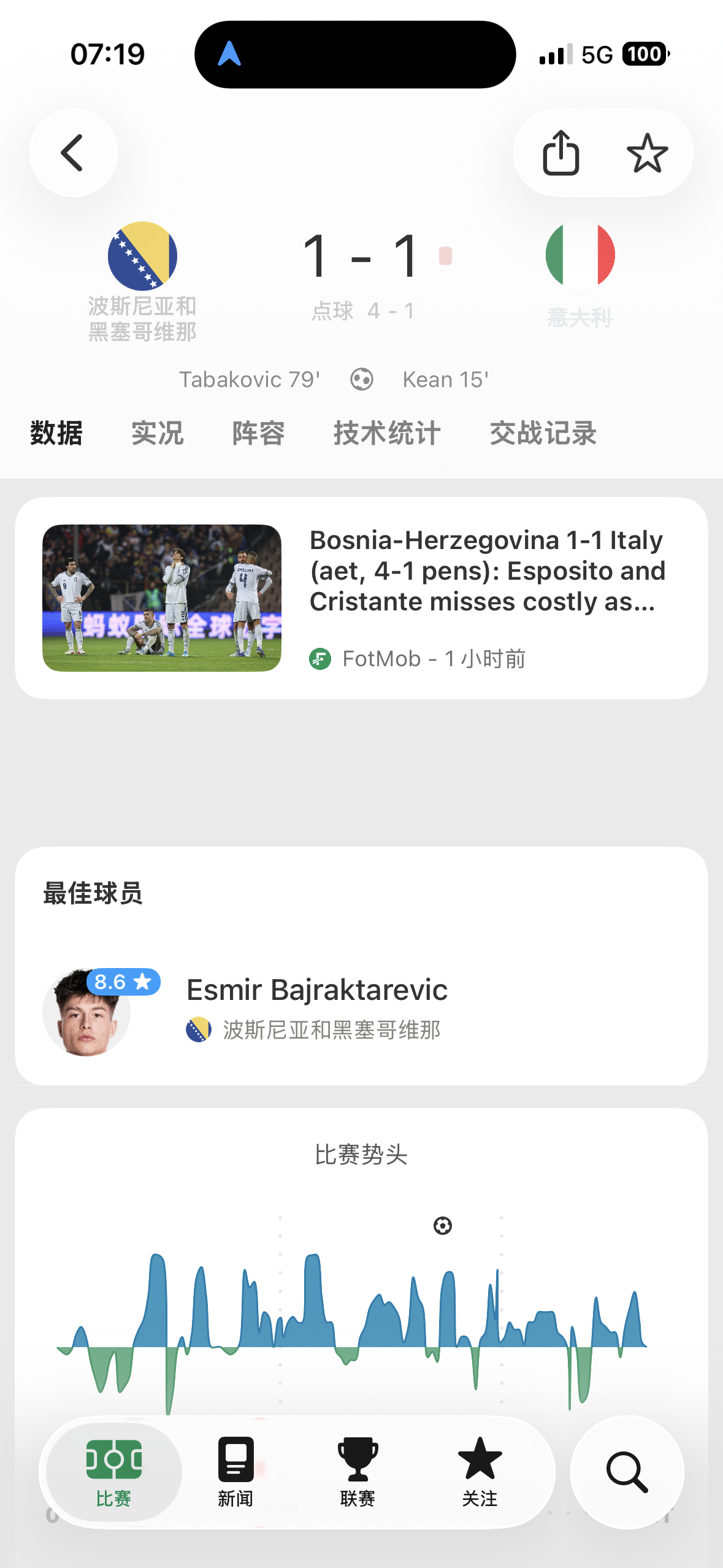Switch to the 实况 tab
Image resolution: width=723 pixels, height=1568 pixels.
tap(157, 433)
